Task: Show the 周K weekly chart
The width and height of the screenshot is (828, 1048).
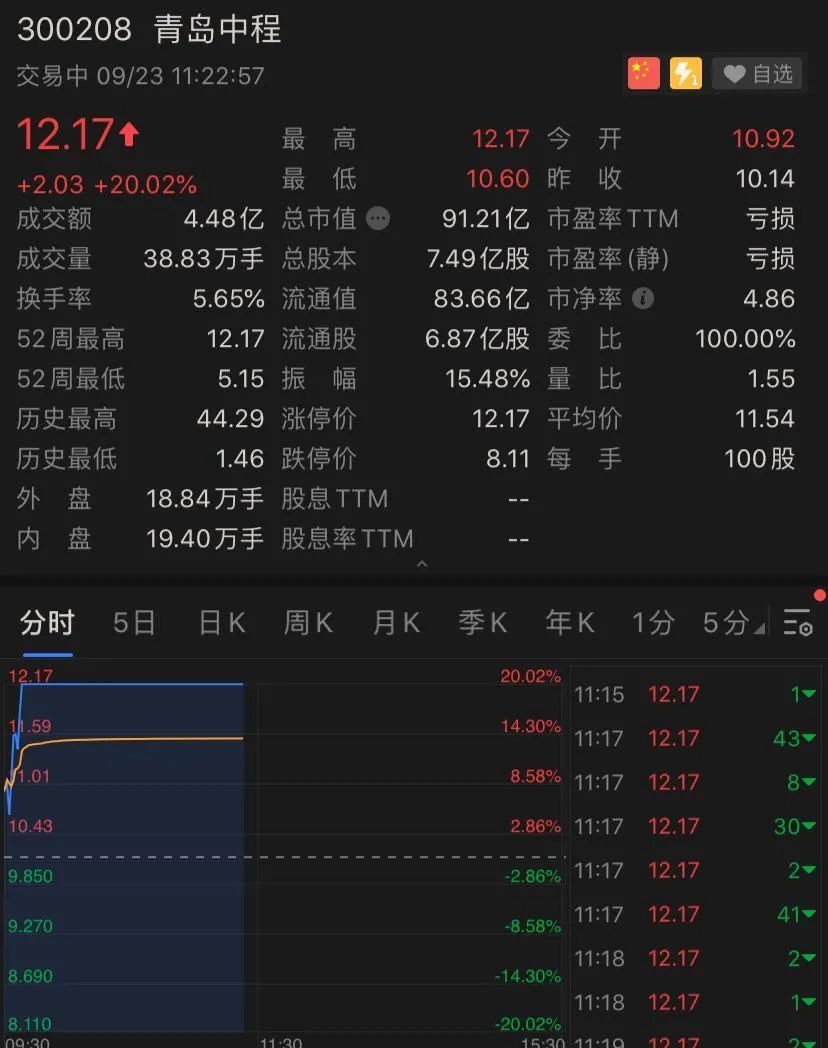Action: [x=308, y=623]
